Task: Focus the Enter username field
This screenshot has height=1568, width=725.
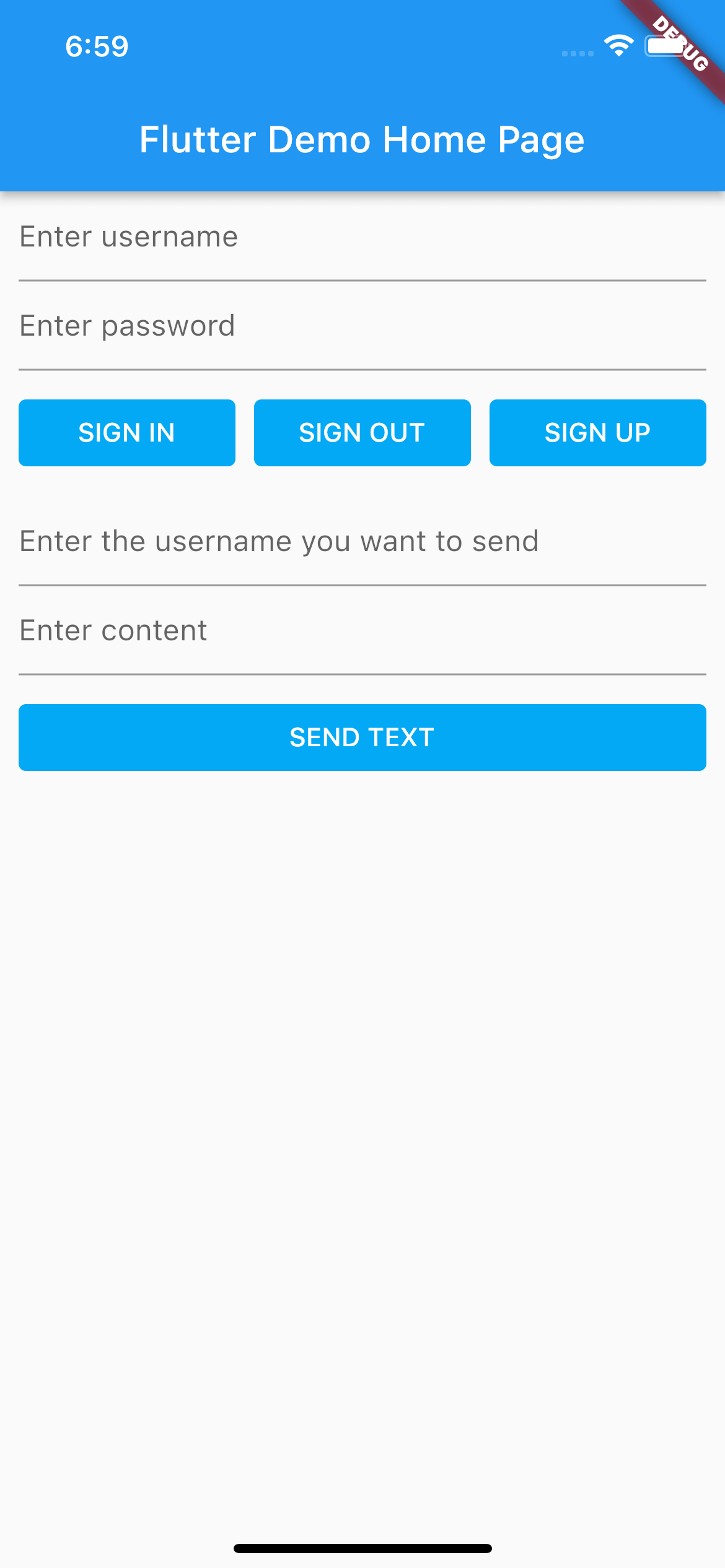Action: point(362,238)
